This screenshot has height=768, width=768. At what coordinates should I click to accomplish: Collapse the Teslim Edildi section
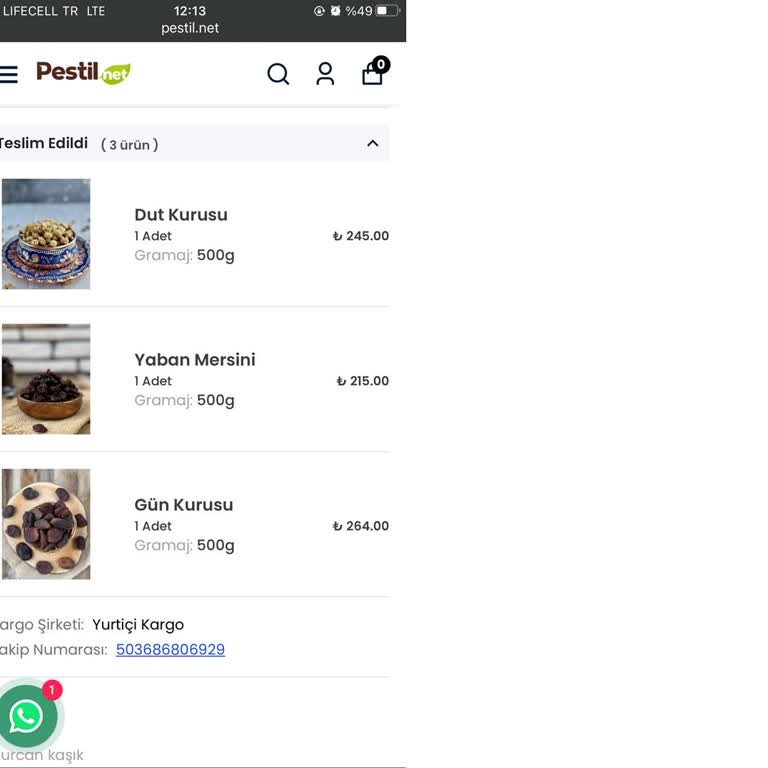pyautogui.click(x=372, y=144)
